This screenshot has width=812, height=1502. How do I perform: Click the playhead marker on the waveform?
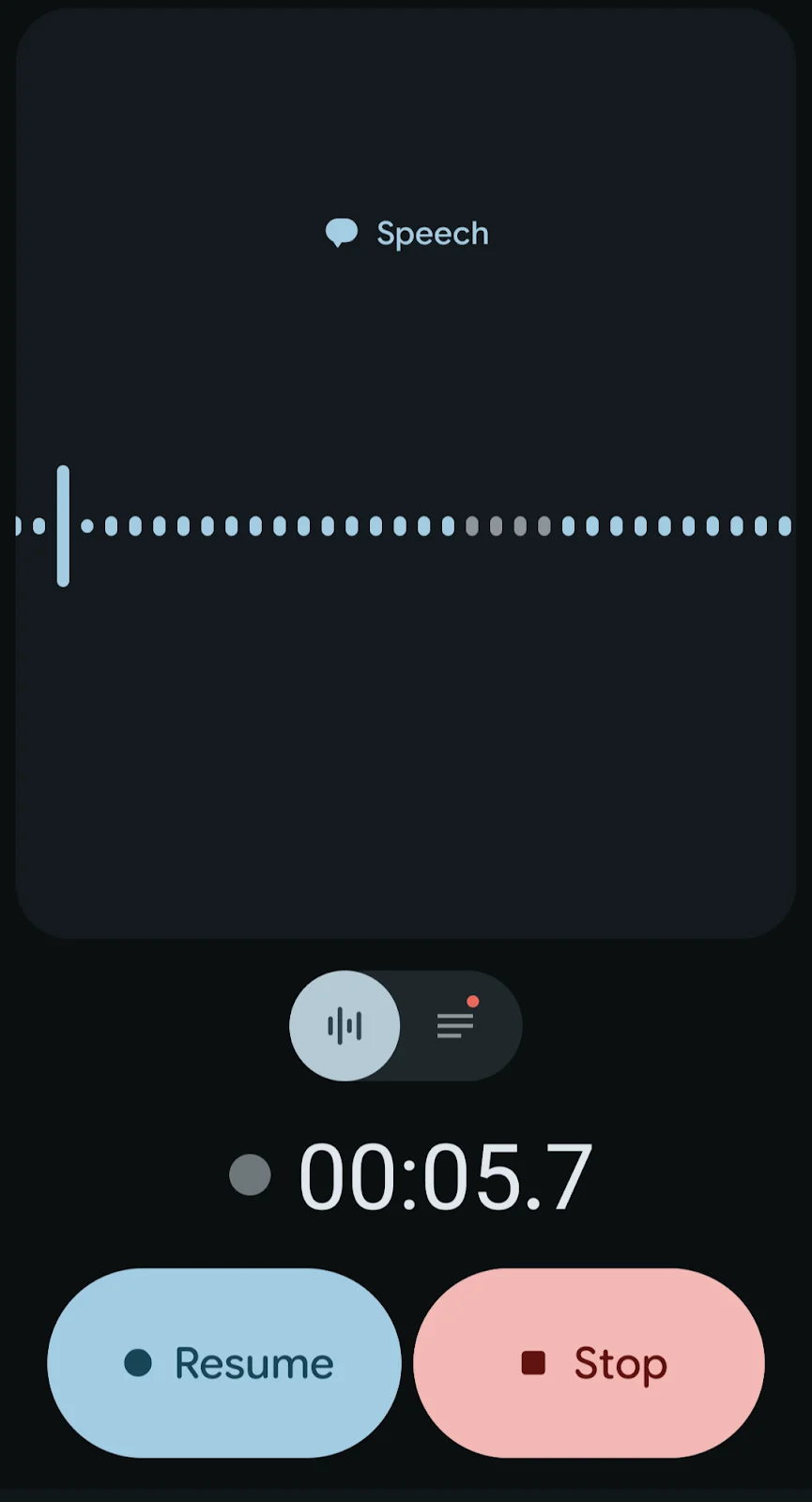(63, 526)
